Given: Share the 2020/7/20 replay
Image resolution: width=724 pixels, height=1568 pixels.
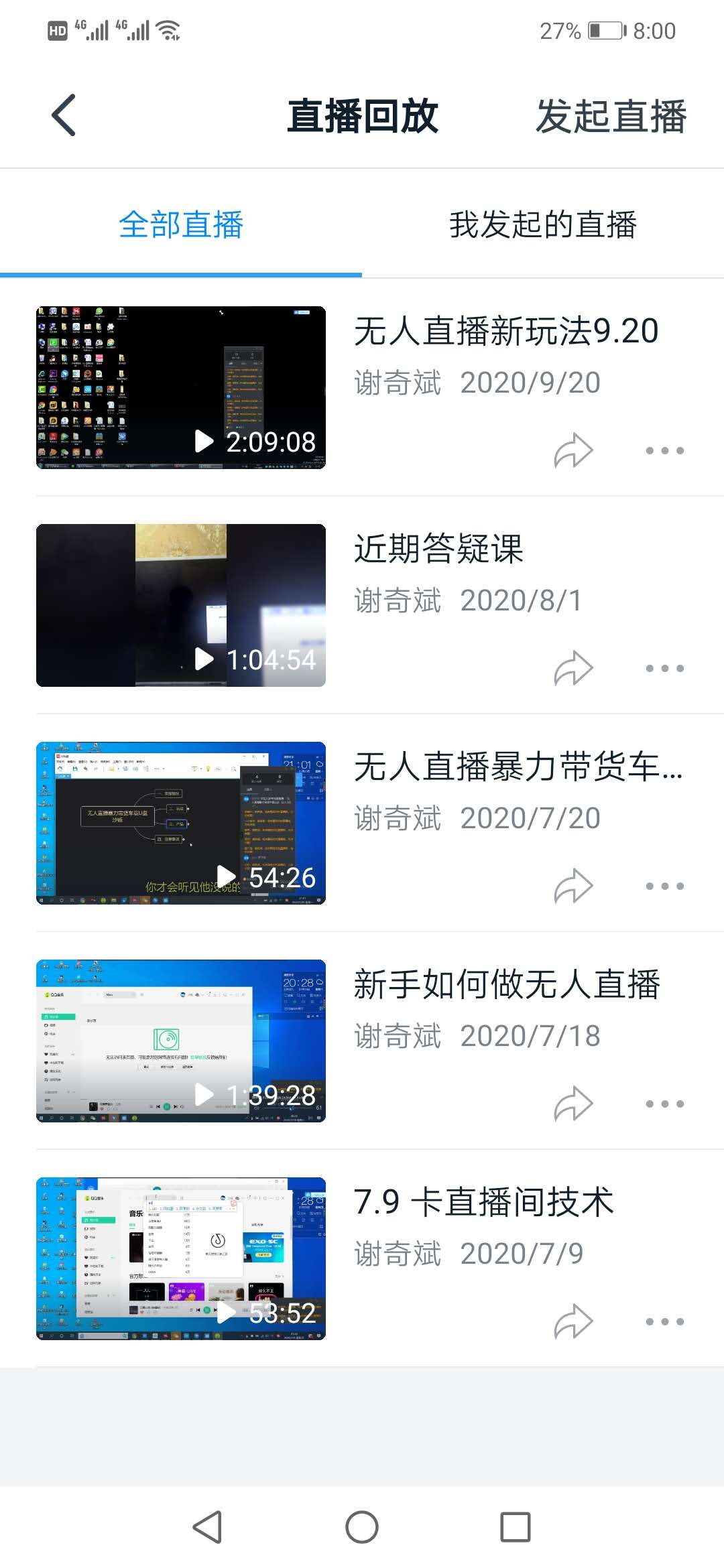Looking at the screenshot, I should coord(573,886).
